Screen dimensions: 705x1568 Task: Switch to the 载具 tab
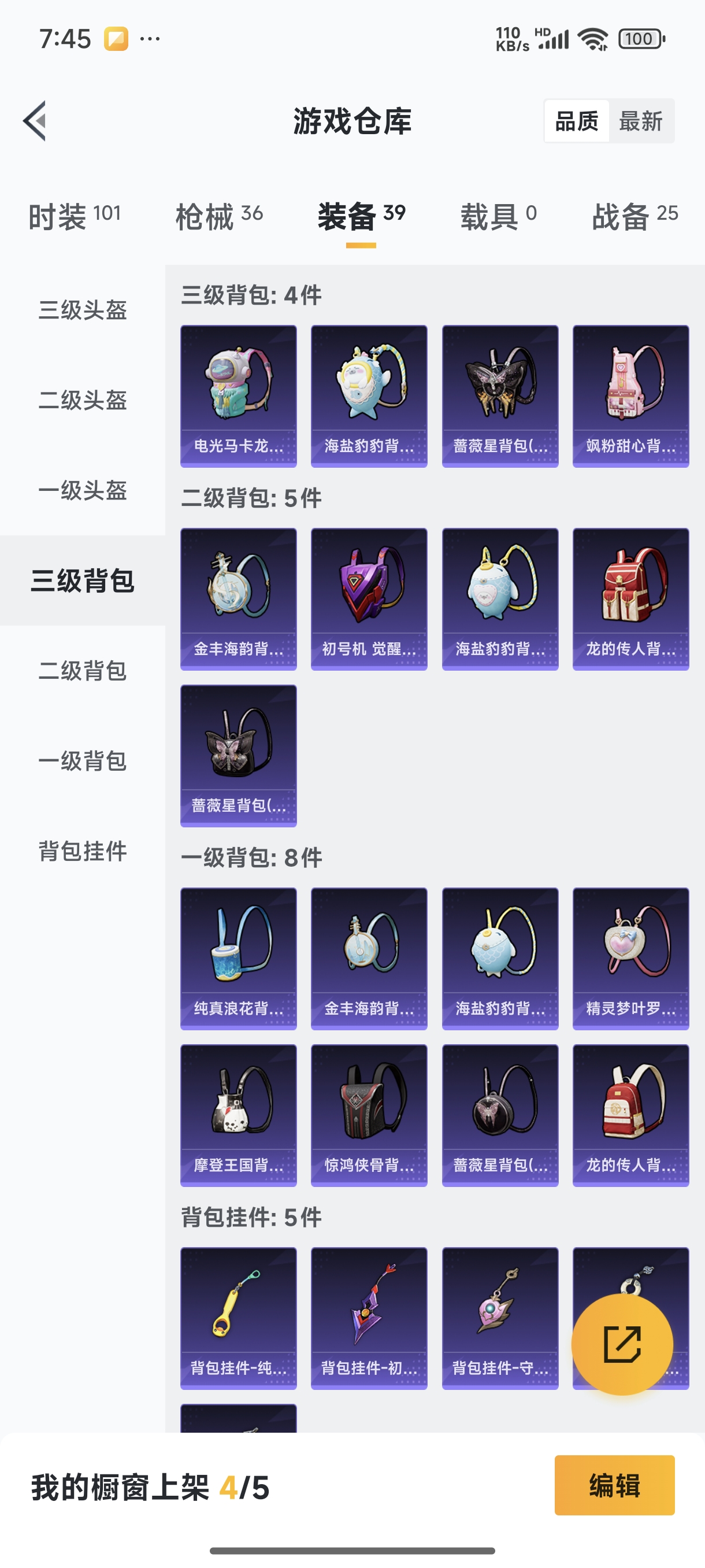(498, 216)
